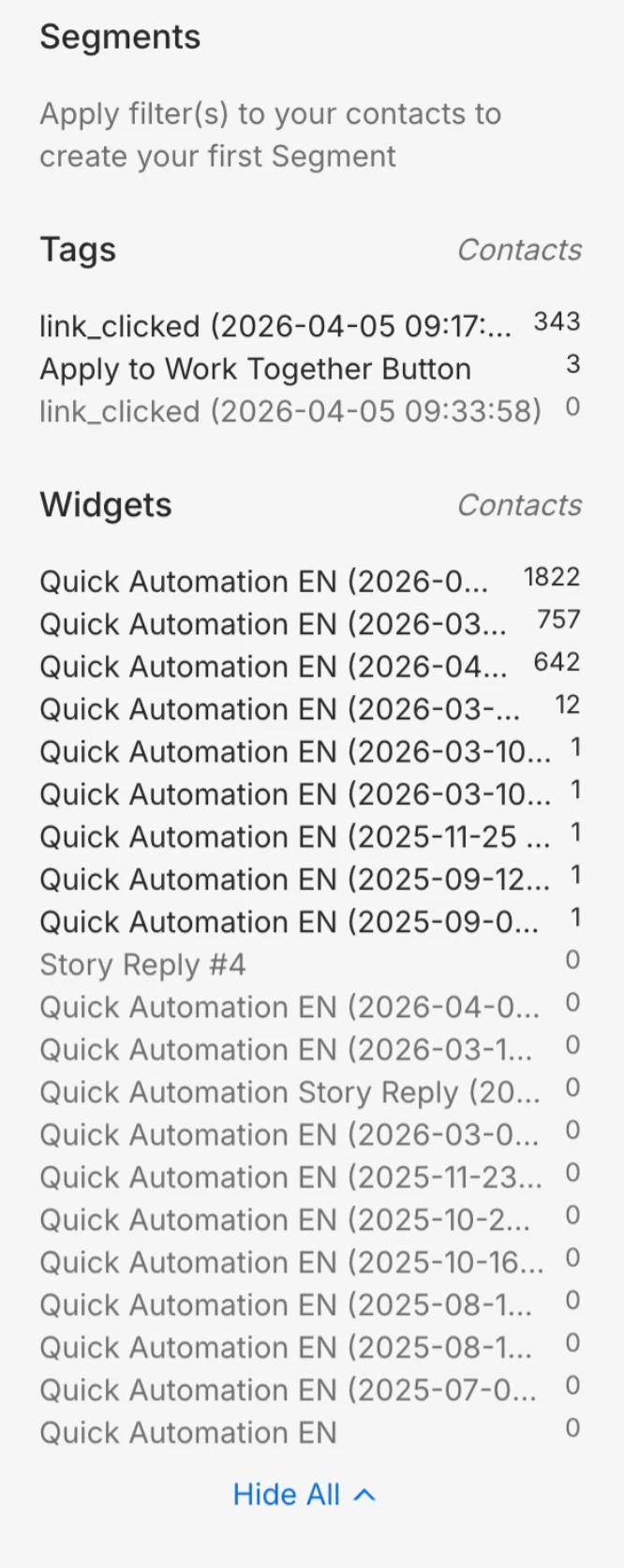Open the Quick Automation widget with 1822 contacts
The width and height of the screenshot is (624, 1568).
click(x=263, y=582)
